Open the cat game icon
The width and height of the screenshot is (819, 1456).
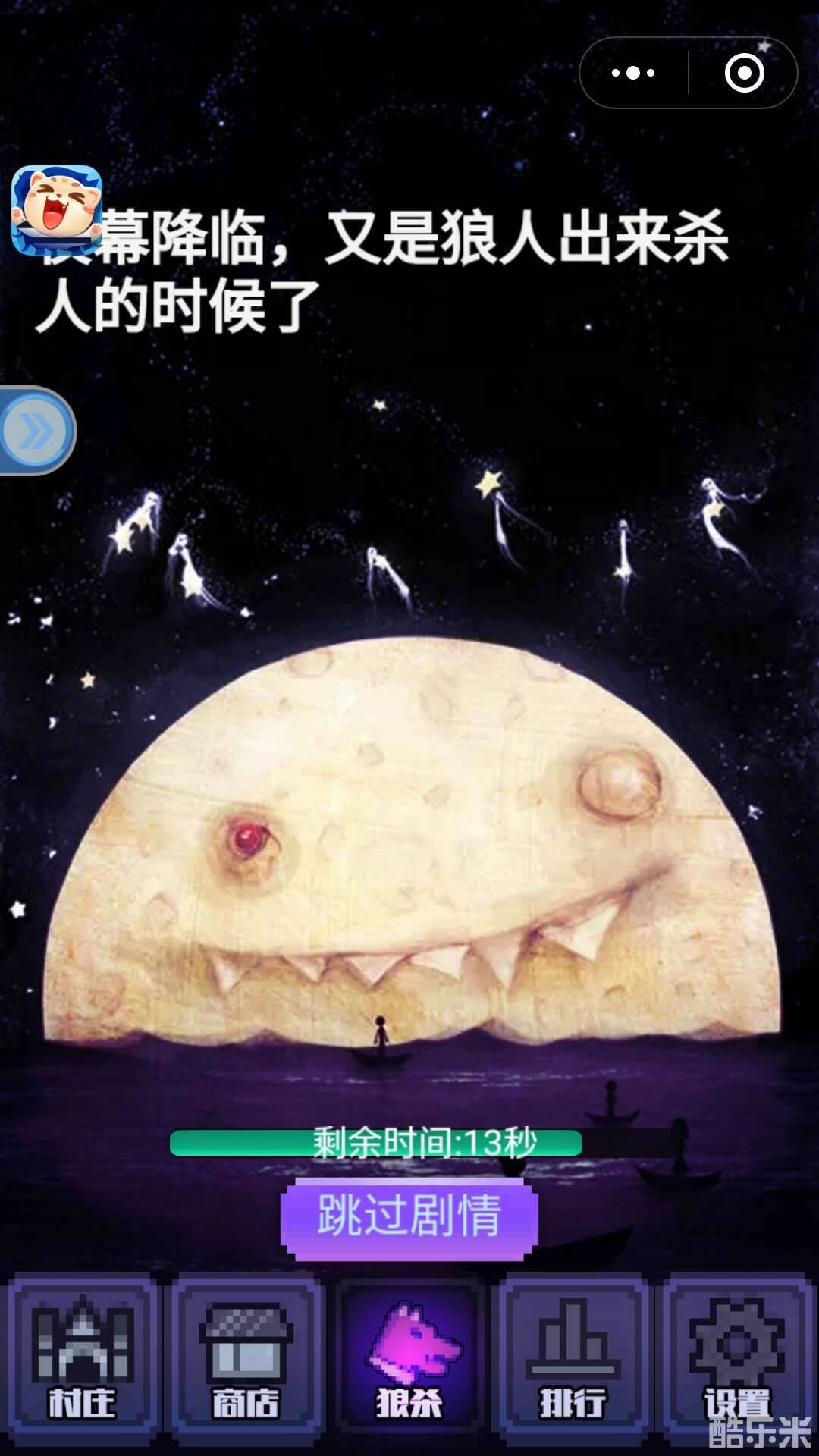pyautogui.click(x=57, y=210)
